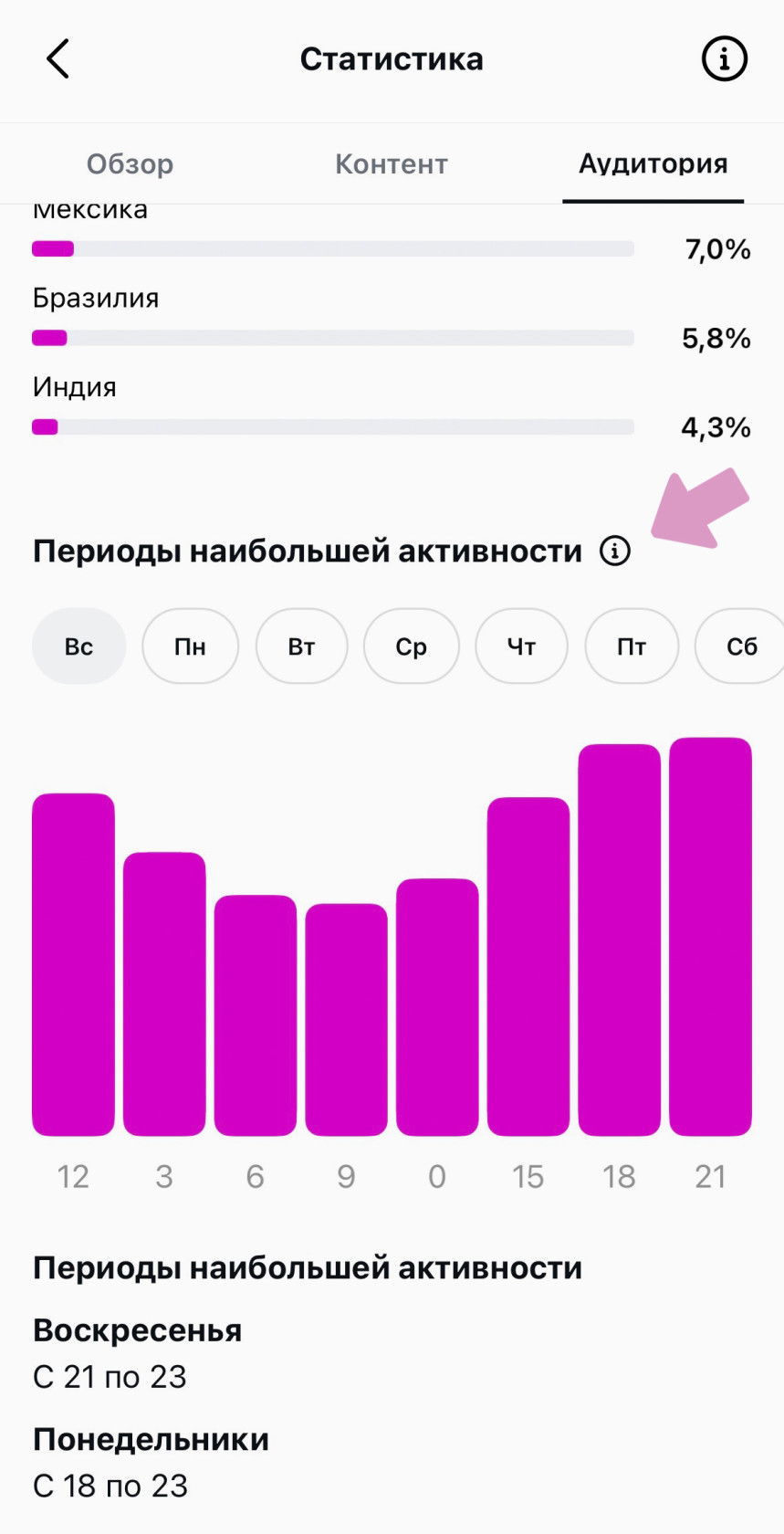Select the Пт day filter chip
Image resolution: width=784 pixels, height=1534 pixels.
tap(632, 646)
